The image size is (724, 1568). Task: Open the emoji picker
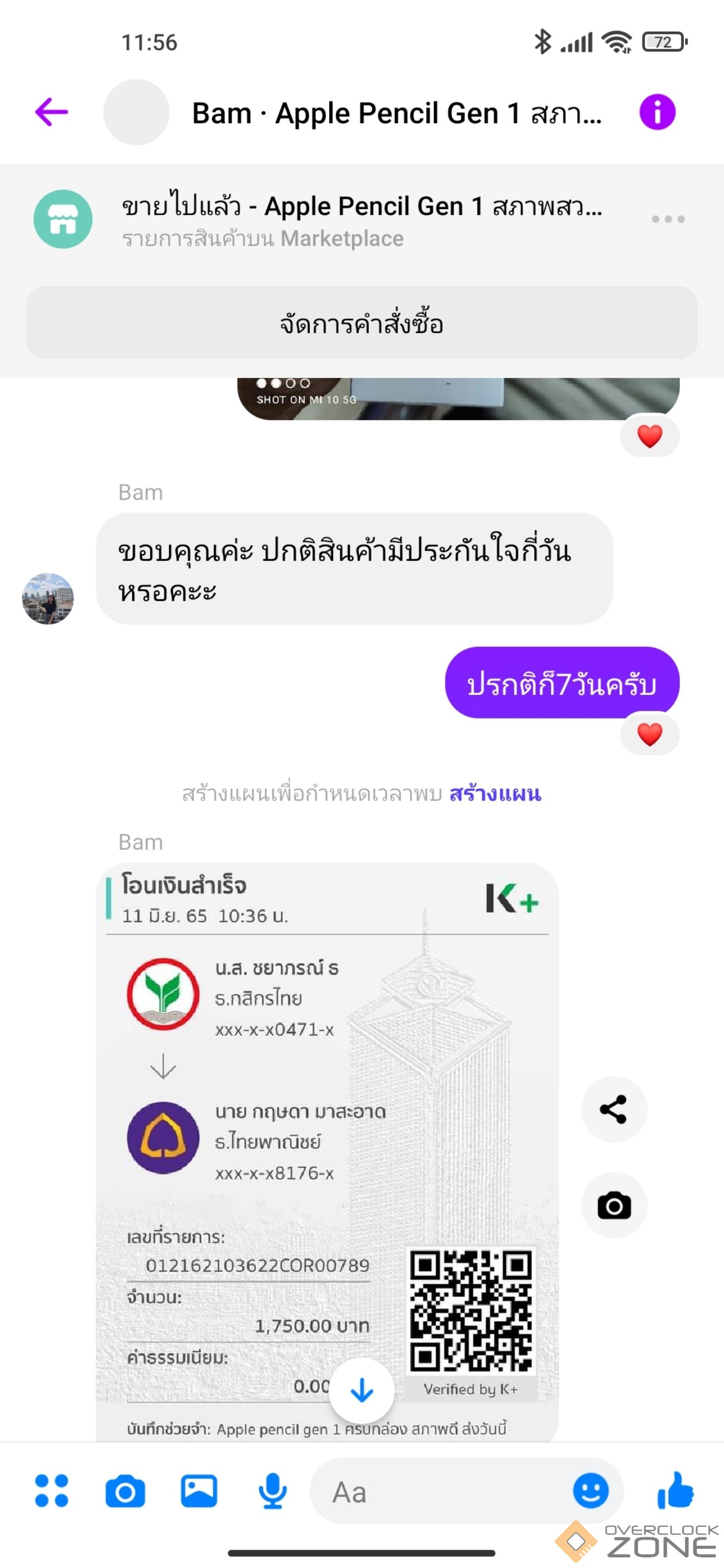pos(590,1492)
